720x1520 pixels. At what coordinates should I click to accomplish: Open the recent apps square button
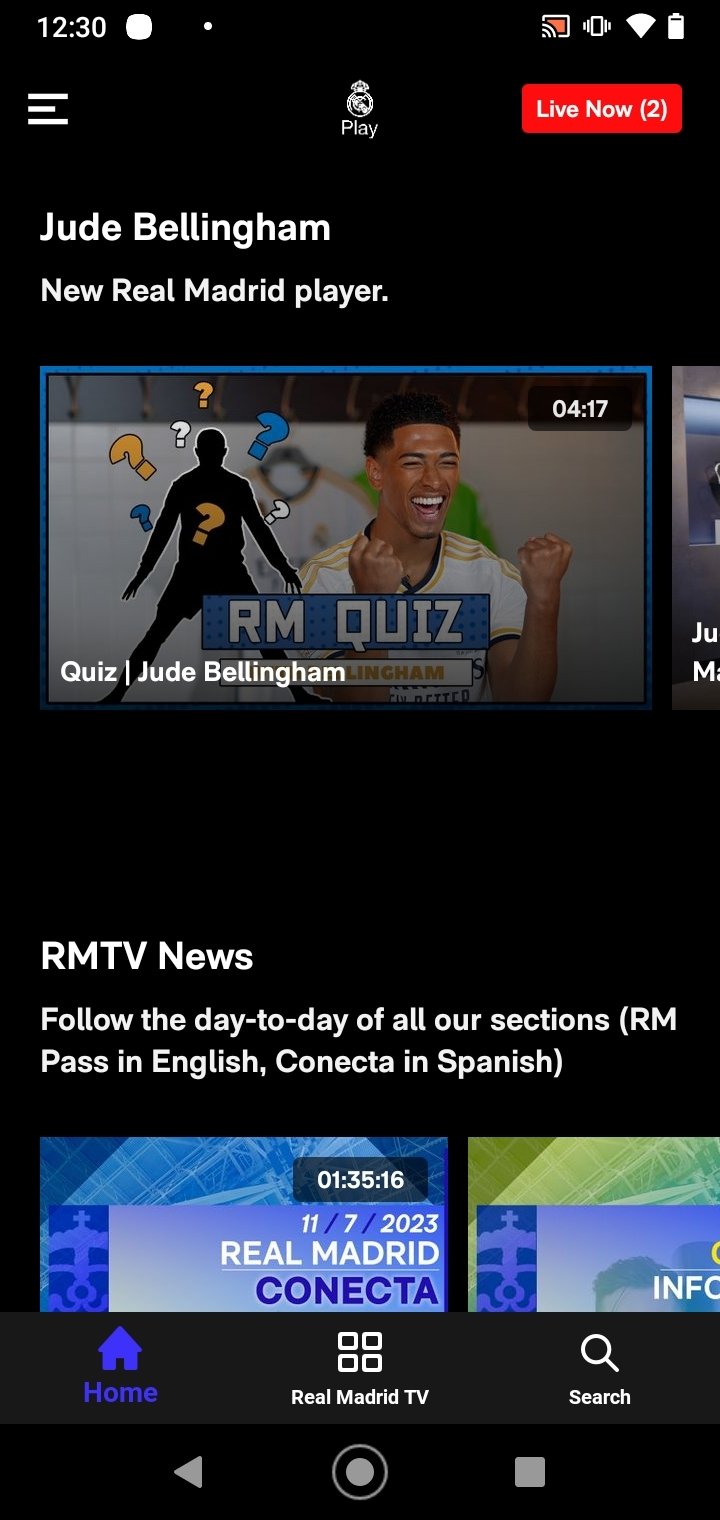pyautogui.click(x=530, y=1472)
